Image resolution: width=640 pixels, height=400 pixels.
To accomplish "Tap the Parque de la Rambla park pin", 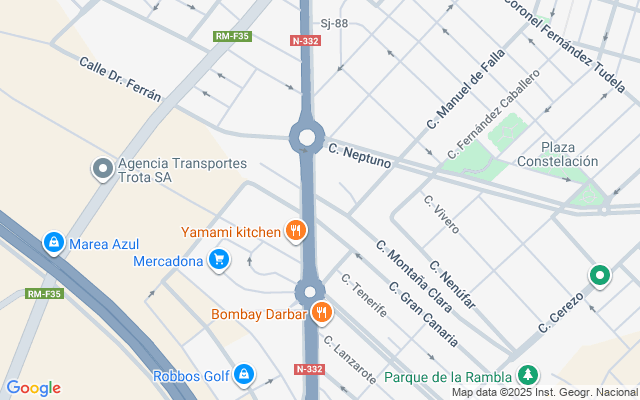I will (527, 376).
